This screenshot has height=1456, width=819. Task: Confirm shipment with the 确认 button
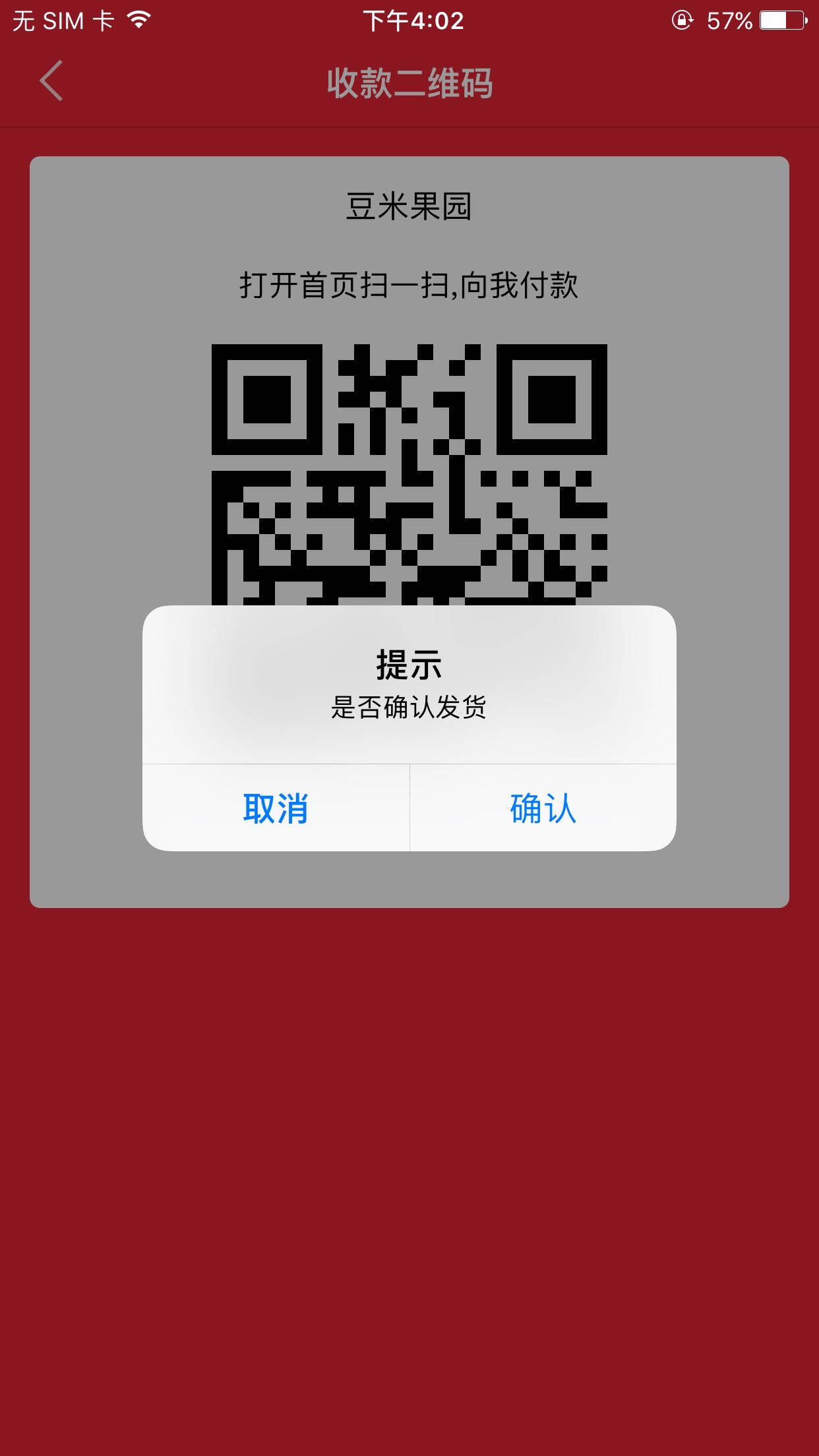coord(543,808)
